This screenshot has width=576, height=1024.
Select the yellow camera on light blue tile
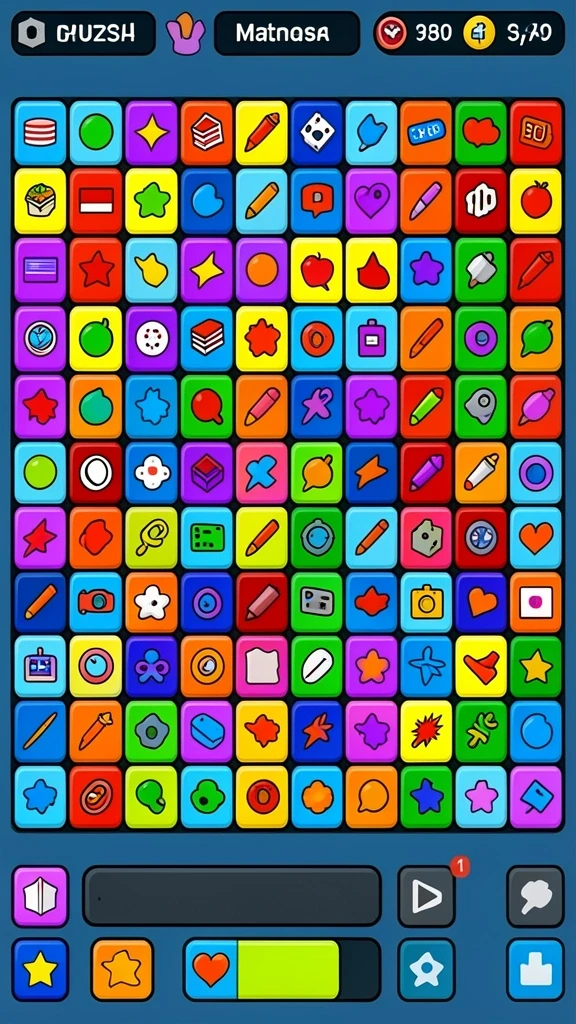click(426, 605)
